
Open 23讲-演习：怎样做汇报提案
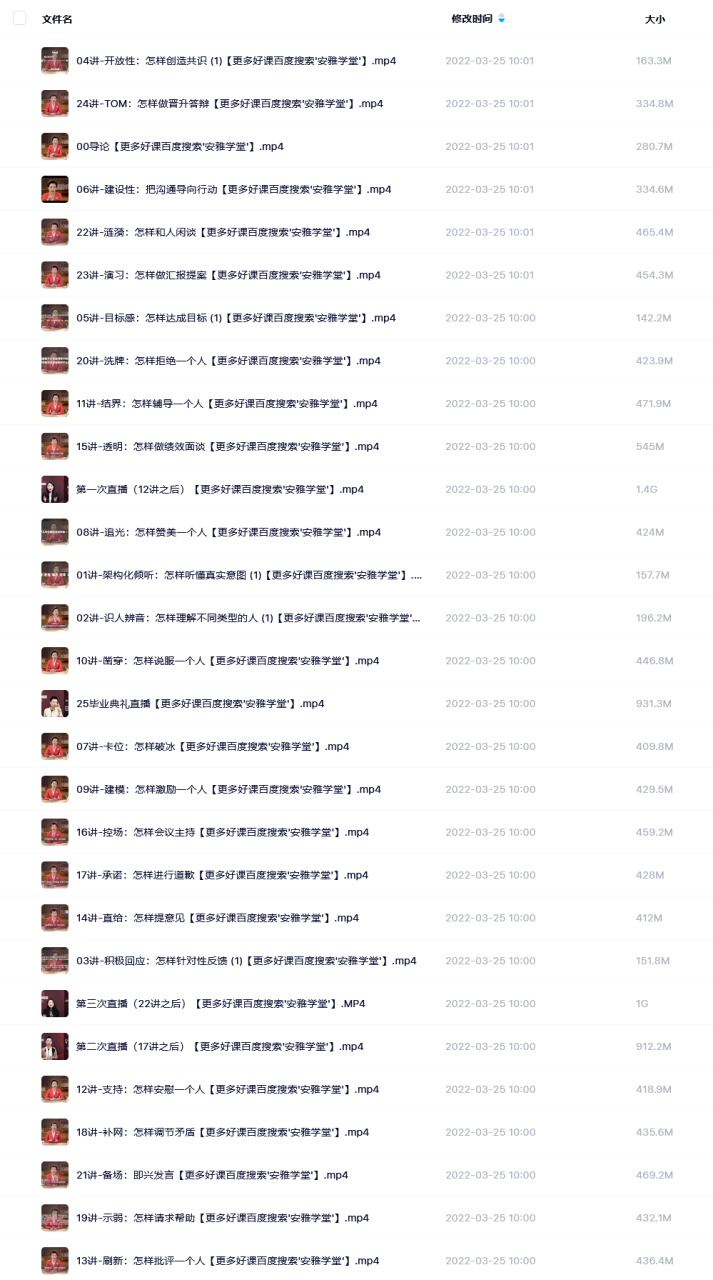pos(228,276)
